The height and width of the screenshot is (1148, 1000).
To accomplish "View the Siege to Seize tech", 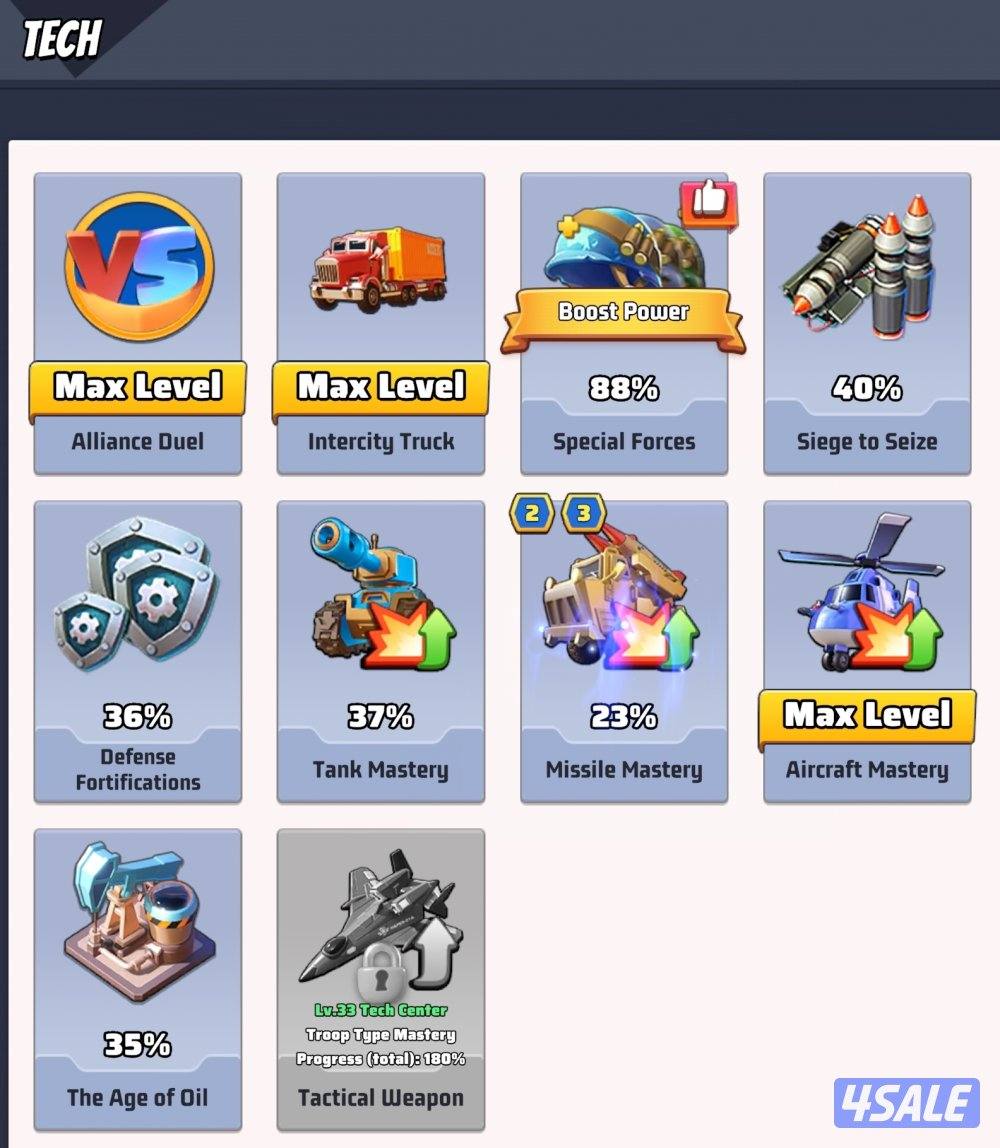I will (x=867, y=322).
